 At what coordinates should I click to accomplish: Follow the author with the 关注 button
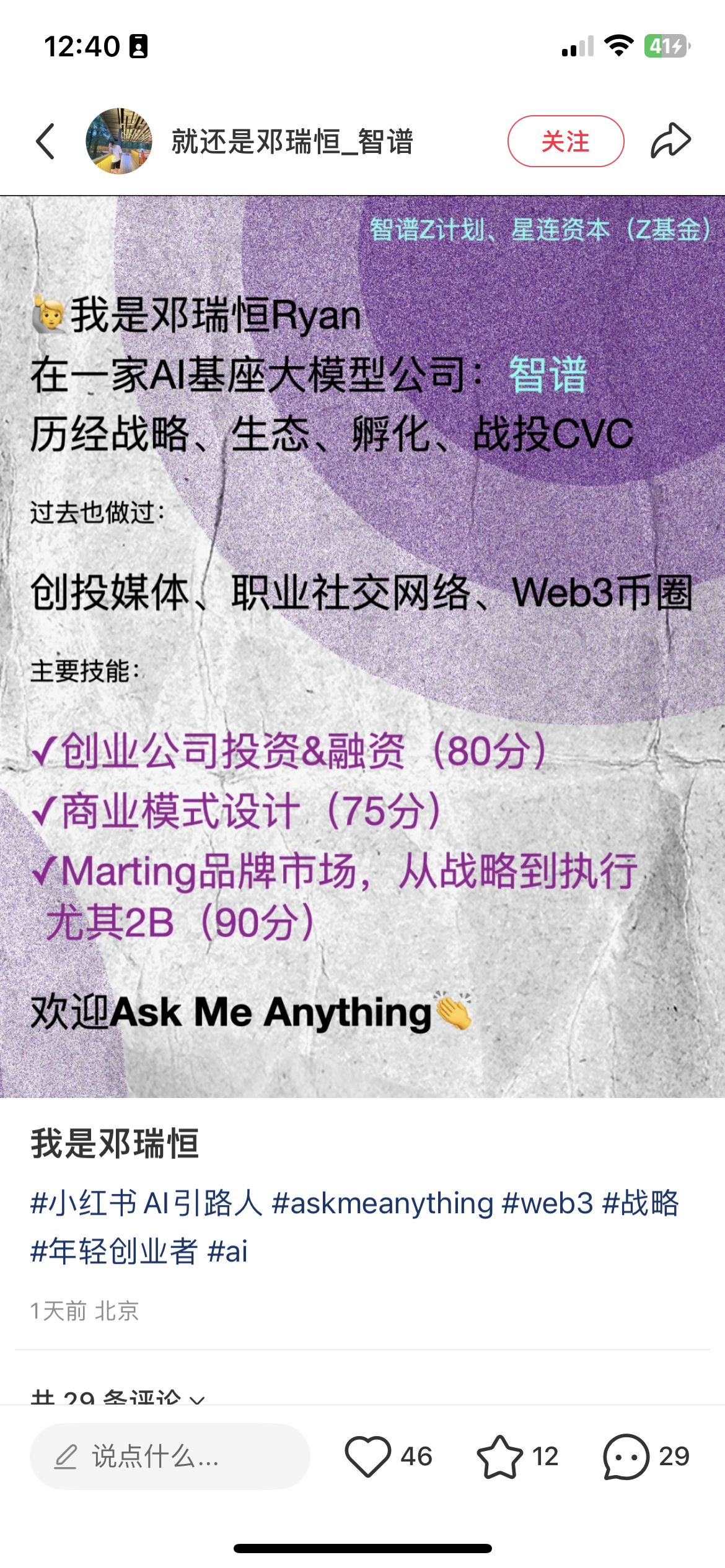coord(566,141)
